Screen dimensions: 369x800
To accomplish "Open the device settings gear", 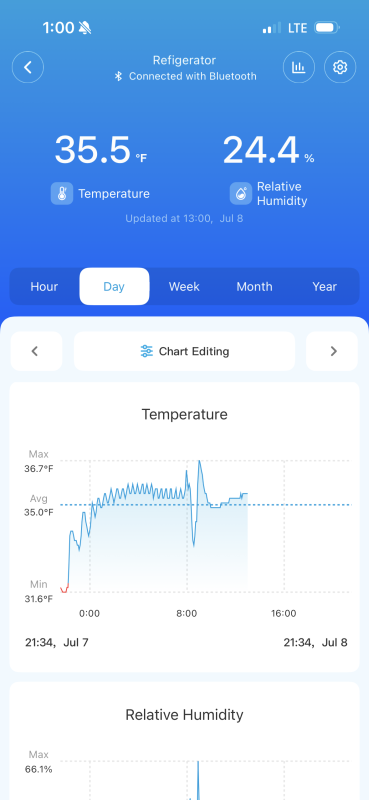I will click(340, 67).
